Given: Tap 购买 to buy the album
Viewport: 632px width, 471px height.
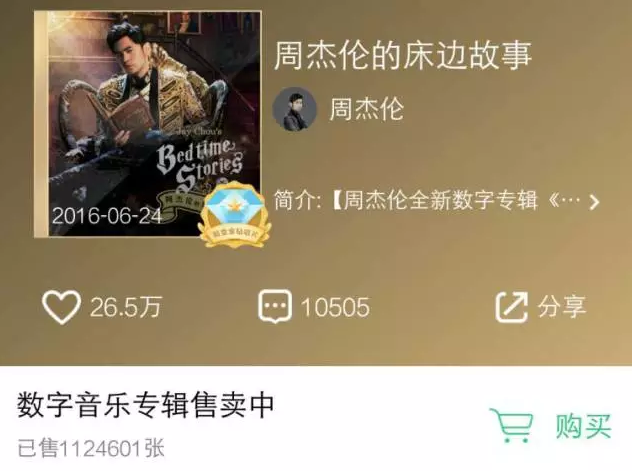Looking at the screenshot, I should [x=551, y=427].
